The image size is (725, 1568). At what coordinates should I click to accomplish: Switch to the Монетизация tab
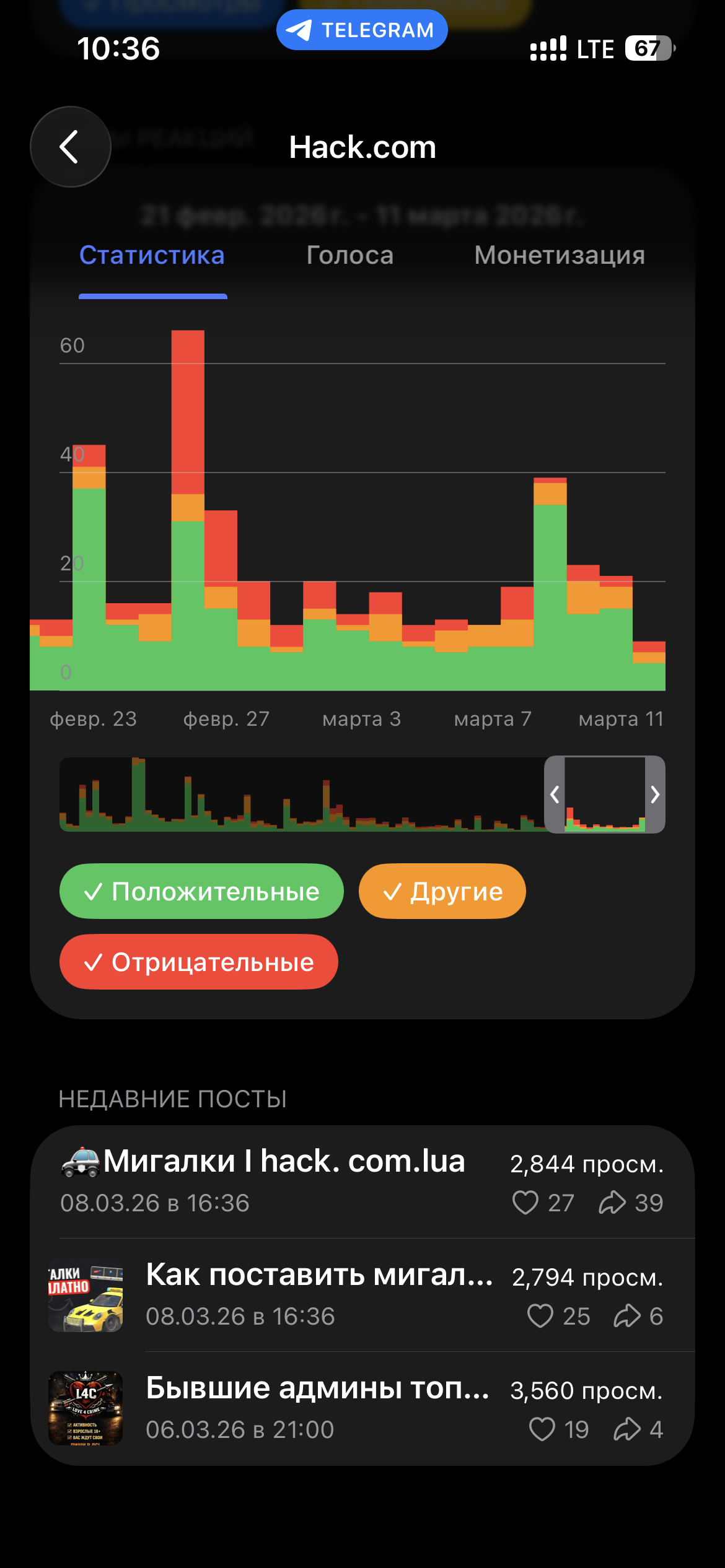point(560,255)
